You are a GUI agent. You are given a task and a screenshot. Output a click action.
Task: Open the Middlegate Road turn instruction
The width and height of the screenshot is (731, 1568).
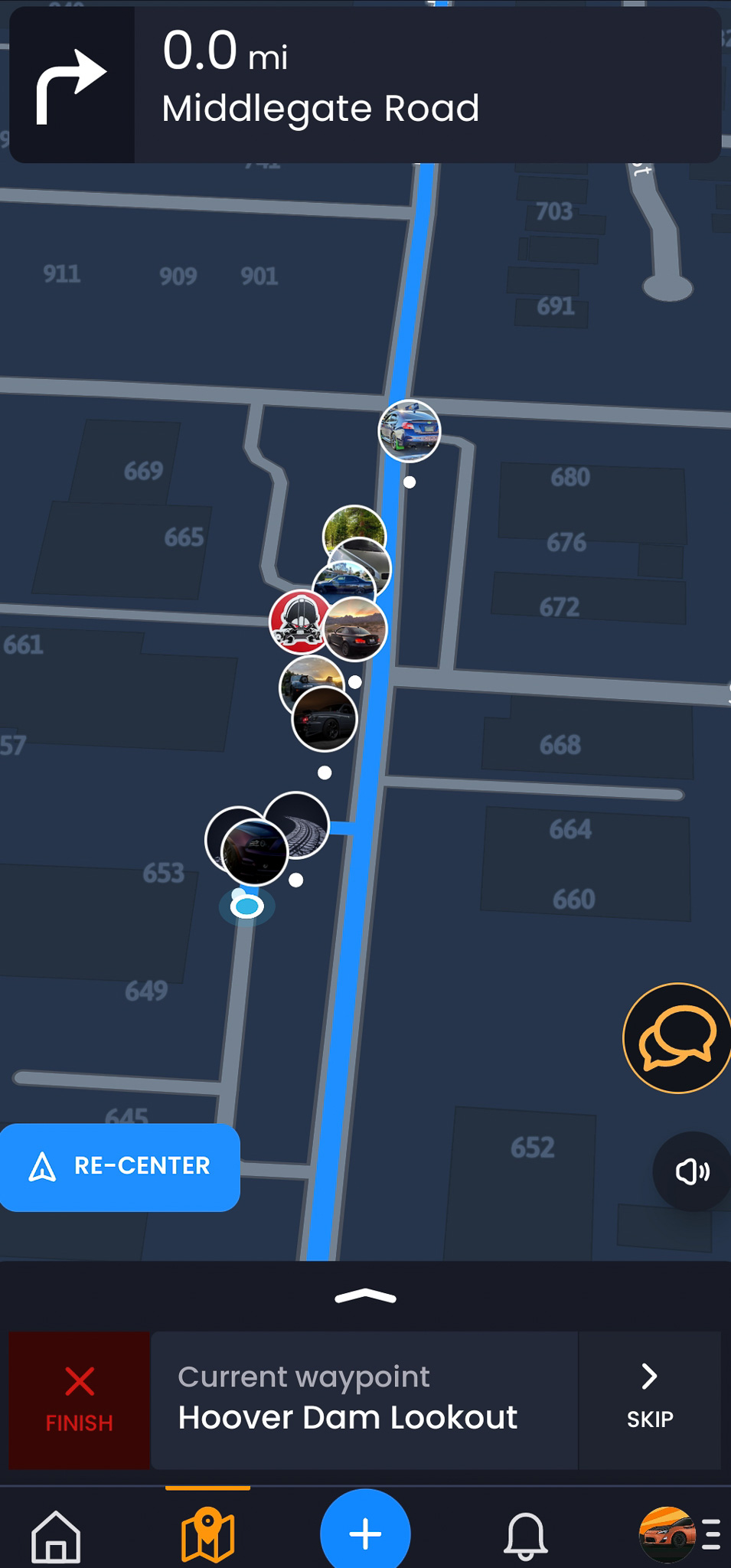365,85
